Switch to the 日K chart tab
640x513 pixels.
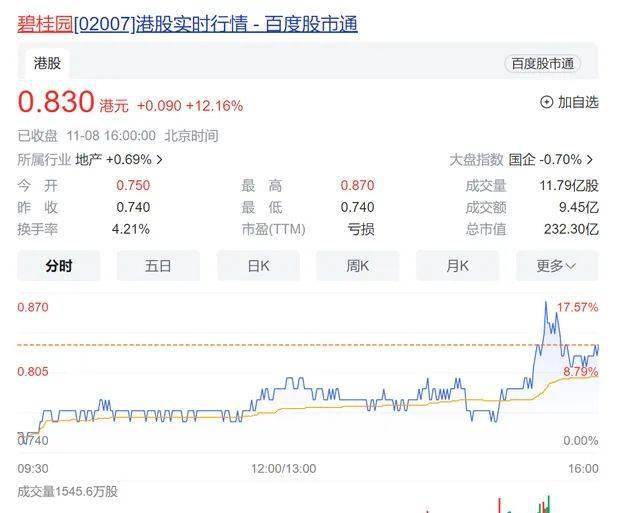[x=258, y=265]
